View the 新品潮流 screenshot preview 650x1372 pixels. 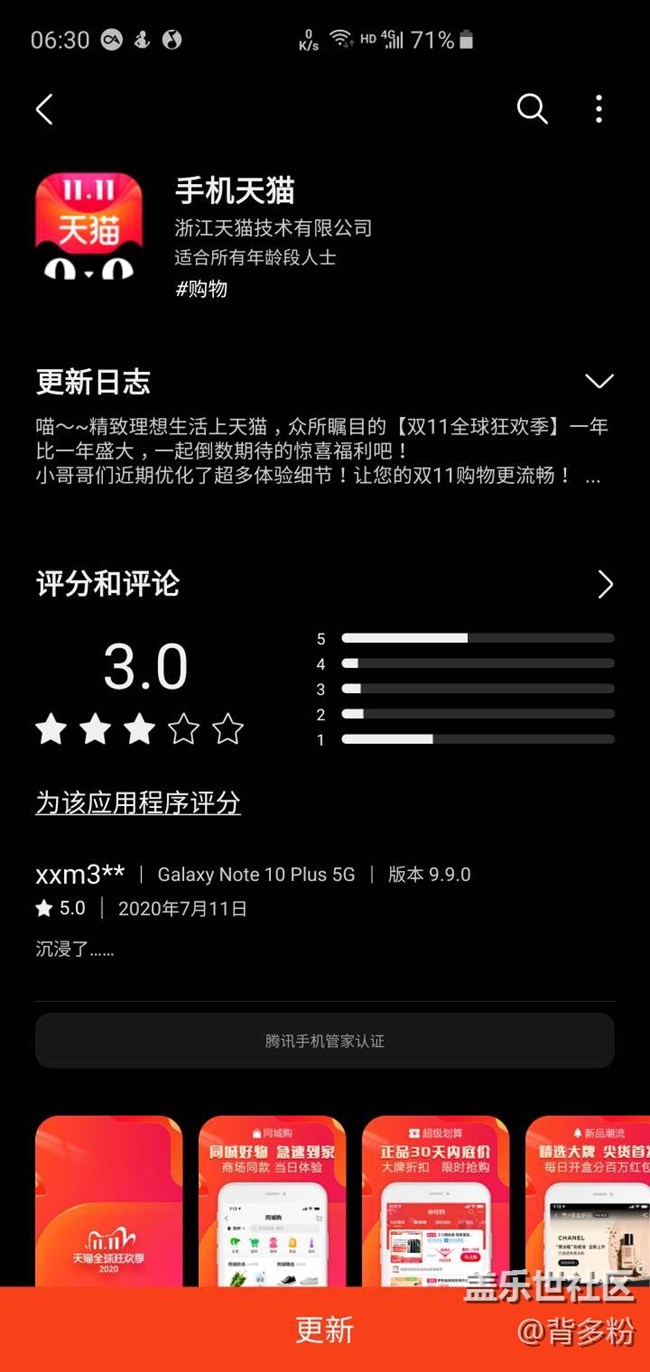point(587,1200)
